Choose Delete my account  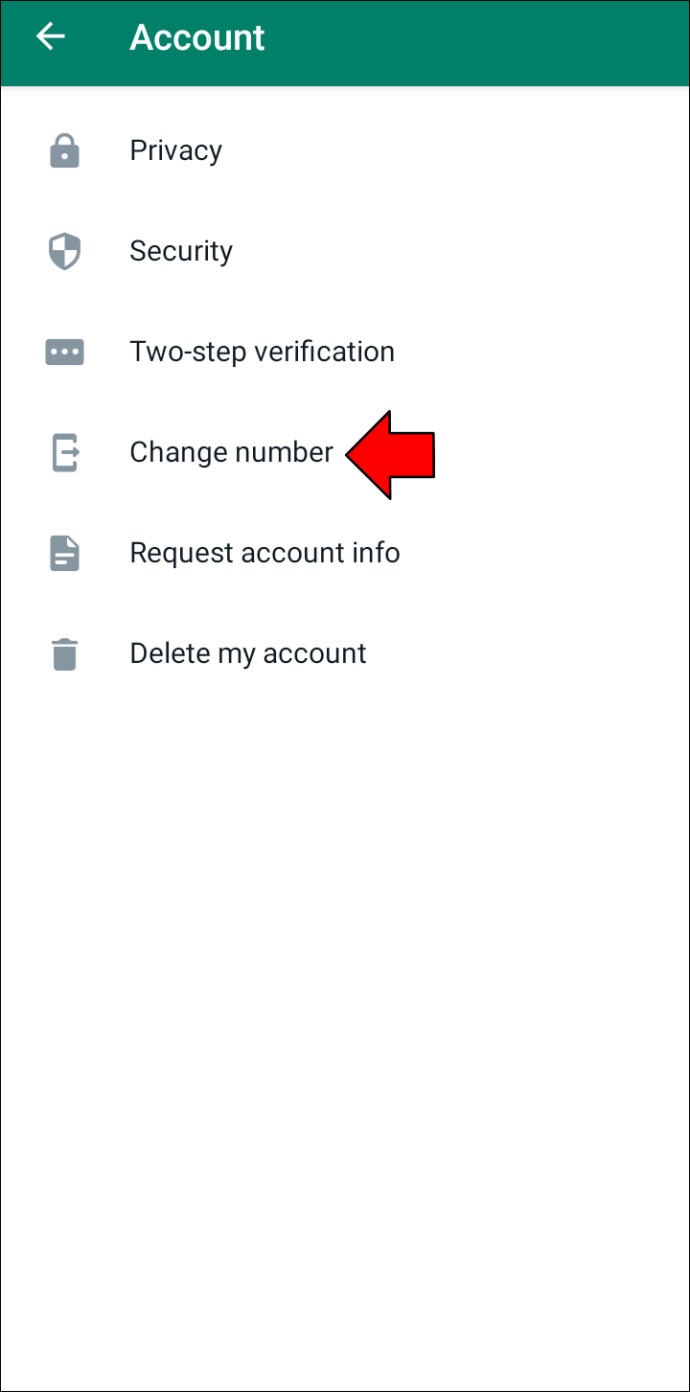click(345, 654)
